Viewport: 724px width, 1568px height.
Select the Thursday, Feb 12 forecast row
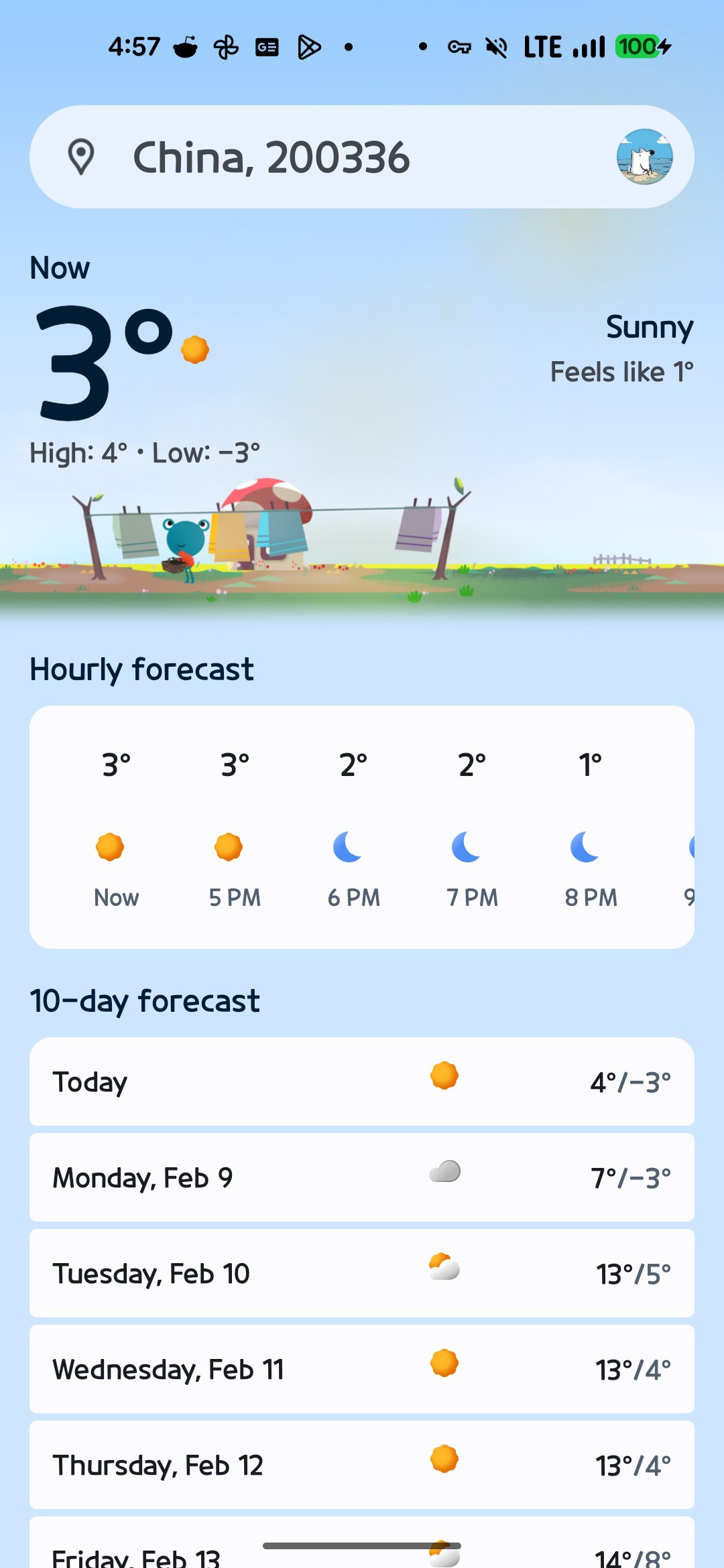[362, 1465]
